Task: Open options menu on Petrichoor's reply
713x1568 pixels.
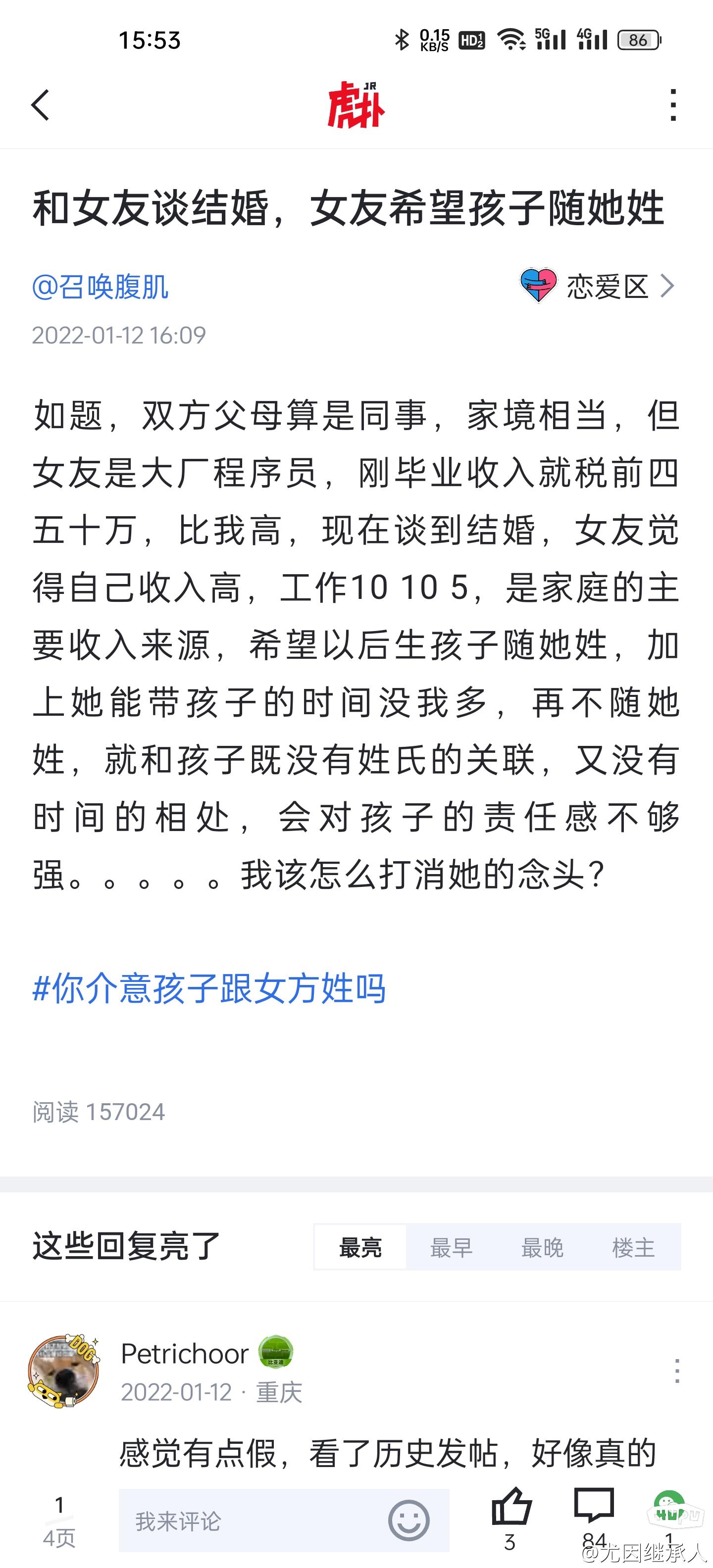Action: [x=677, y=1371]
